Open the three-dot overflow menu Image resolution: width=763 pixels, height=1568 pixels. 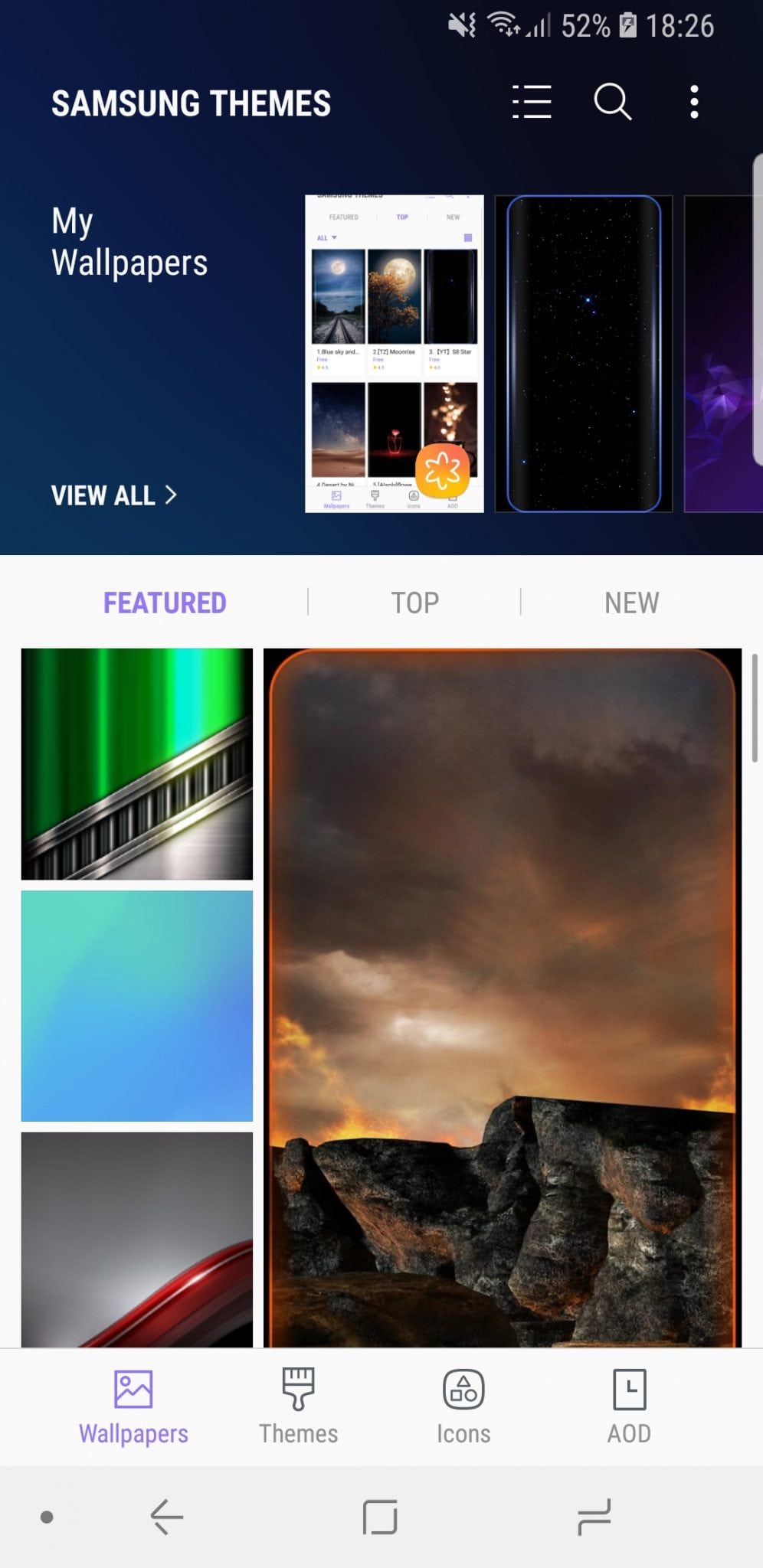pyautogui.click(x=694, y=102)
